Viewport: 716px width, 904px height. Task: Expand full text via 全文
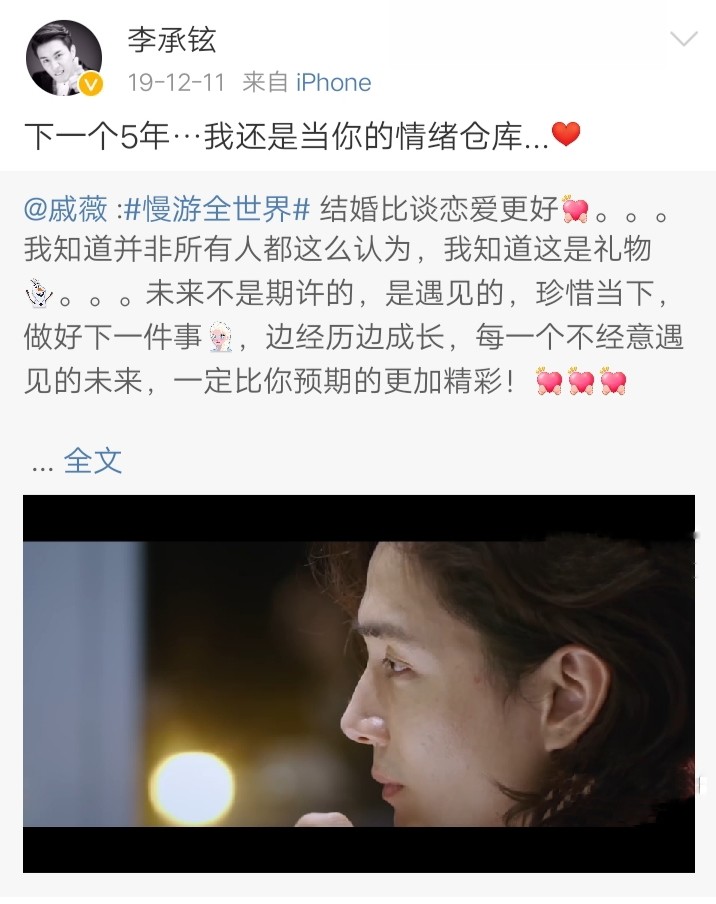pyautogui.click(x=93, y=461)
